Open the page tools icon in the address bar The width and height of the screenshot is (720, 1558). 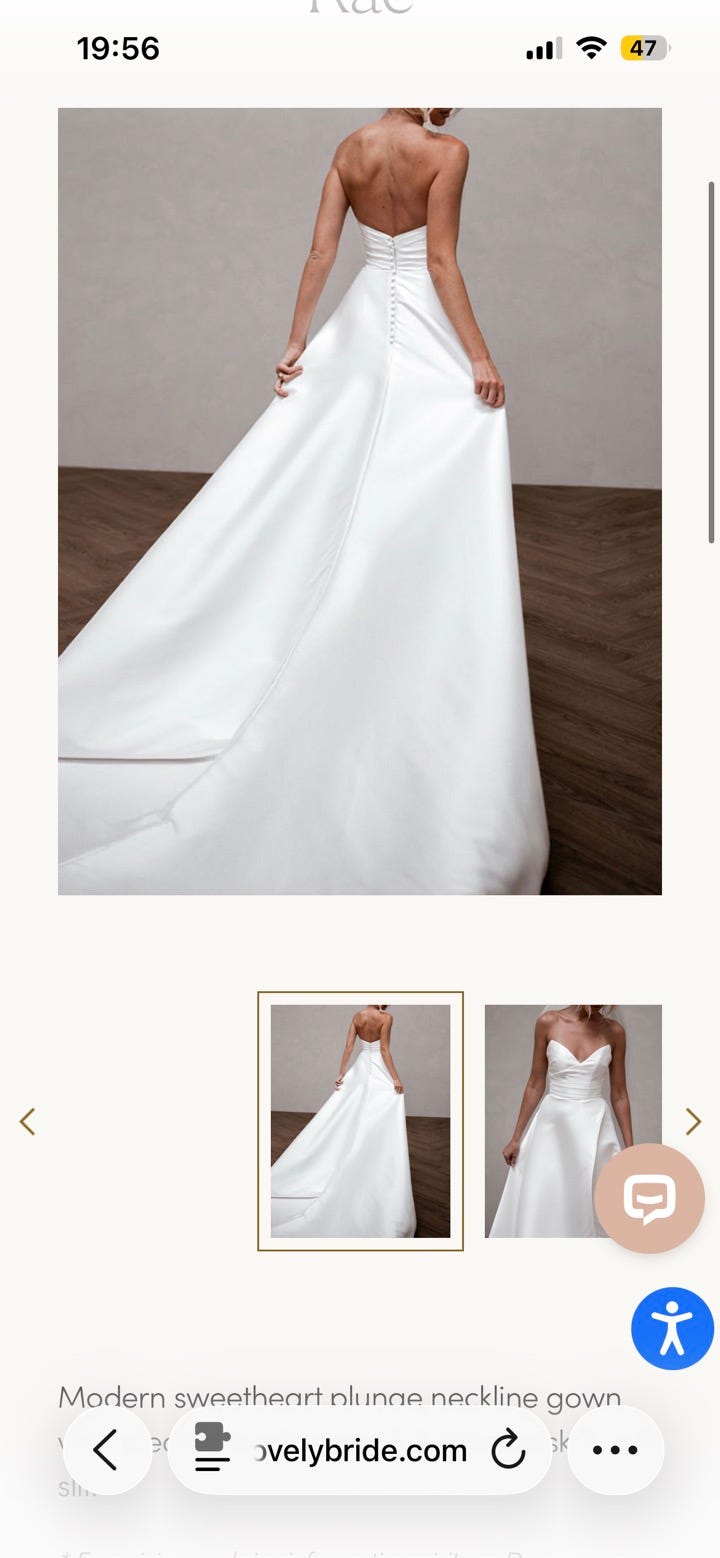click(212, 1449)
